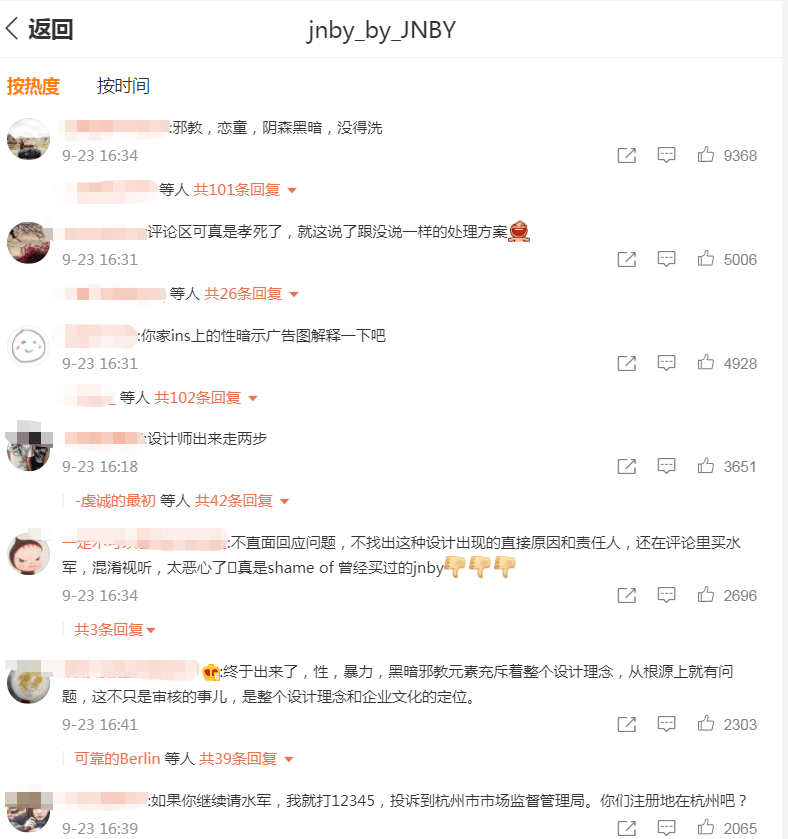Like the comment mentioning shame of jnby
Screen dimensions: 788x839
click(706, 594)
